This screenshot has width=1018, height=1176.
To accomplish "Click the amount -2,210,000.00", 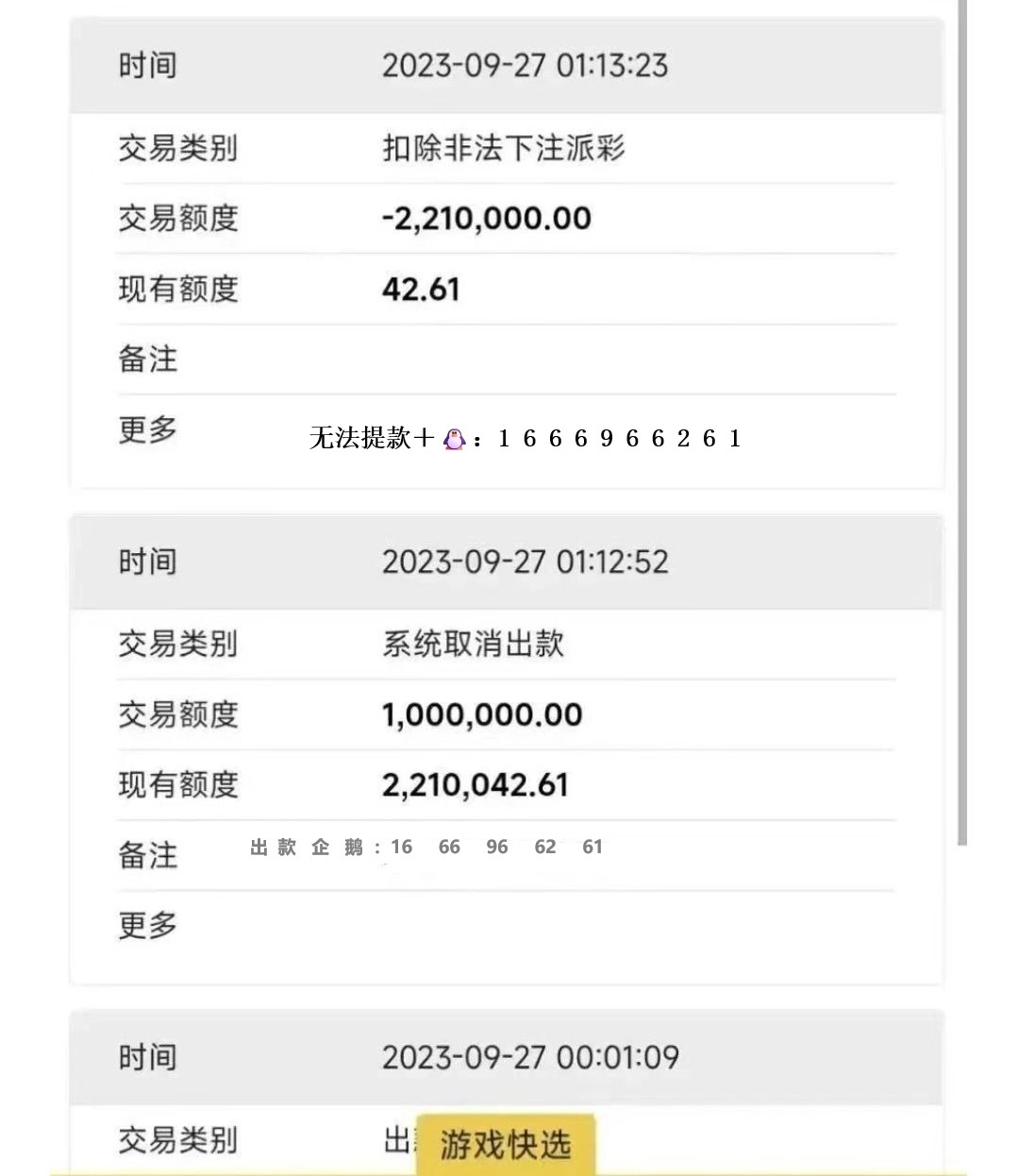I will pos(487,218).
